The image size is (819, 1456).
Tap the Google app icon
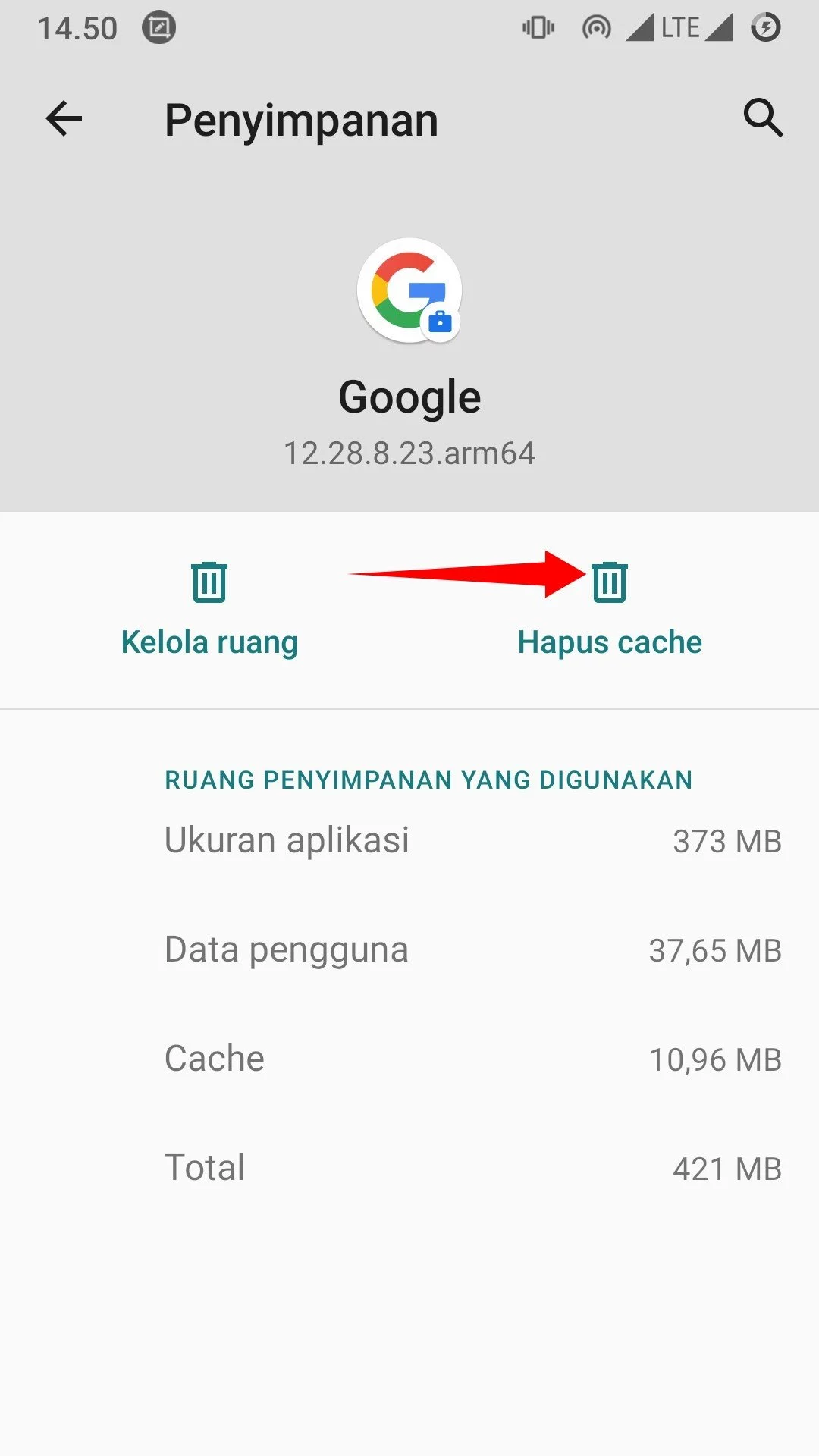click(x=409, y=290)
